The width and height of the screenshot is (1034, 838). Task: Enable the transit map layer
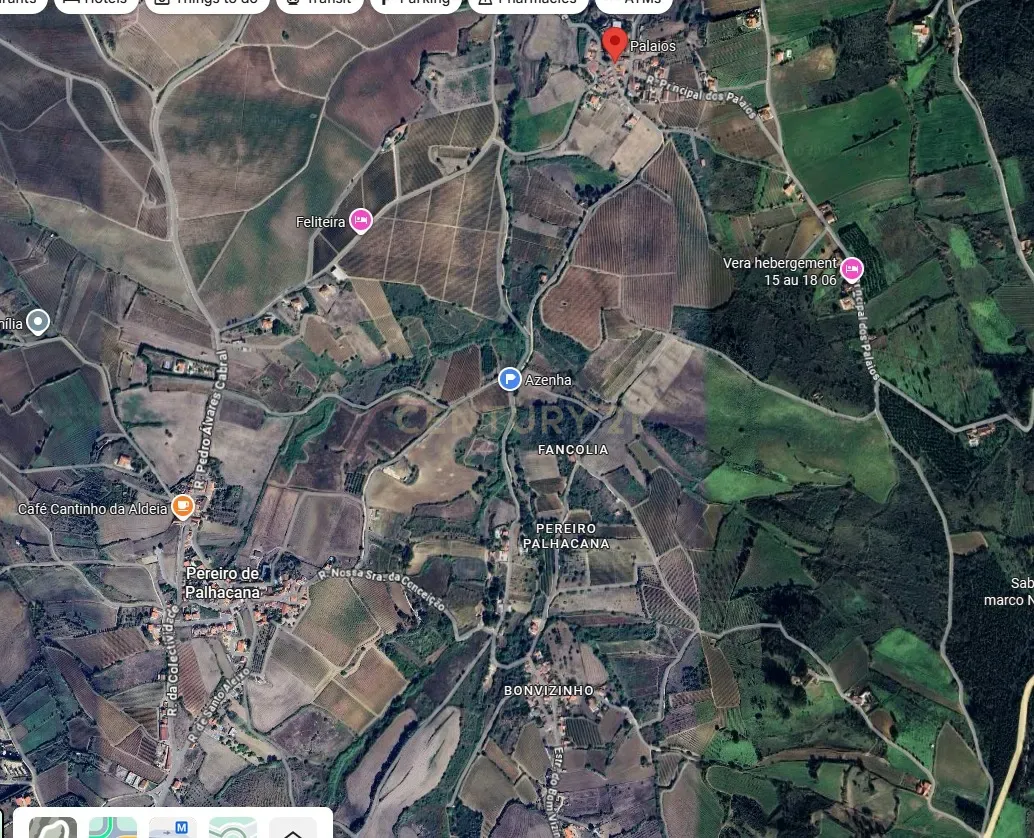click(x=173, y=829)
